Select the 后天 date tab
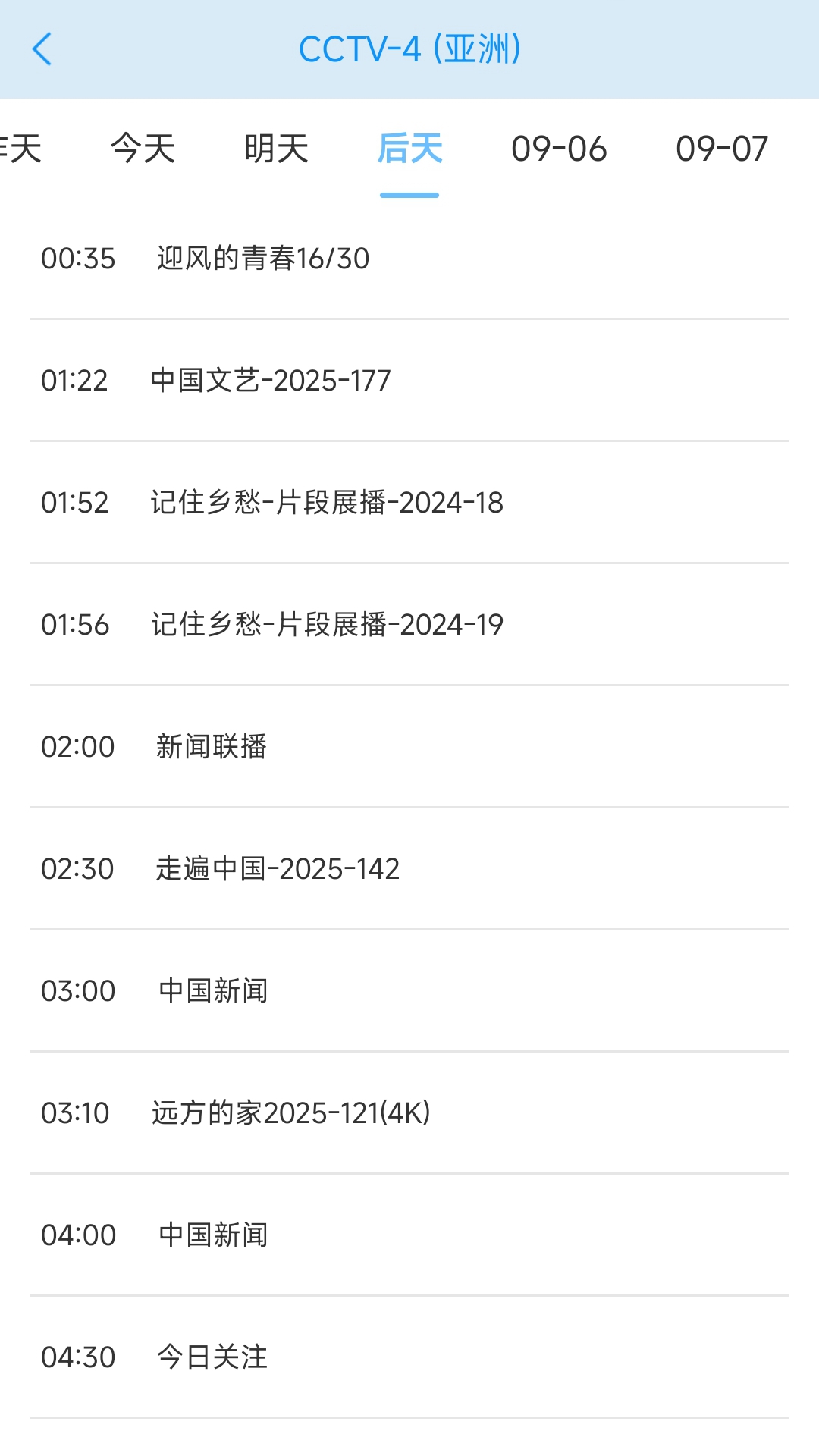The width and height of the screenshot is (819, 1456). [x=409, y=149]
